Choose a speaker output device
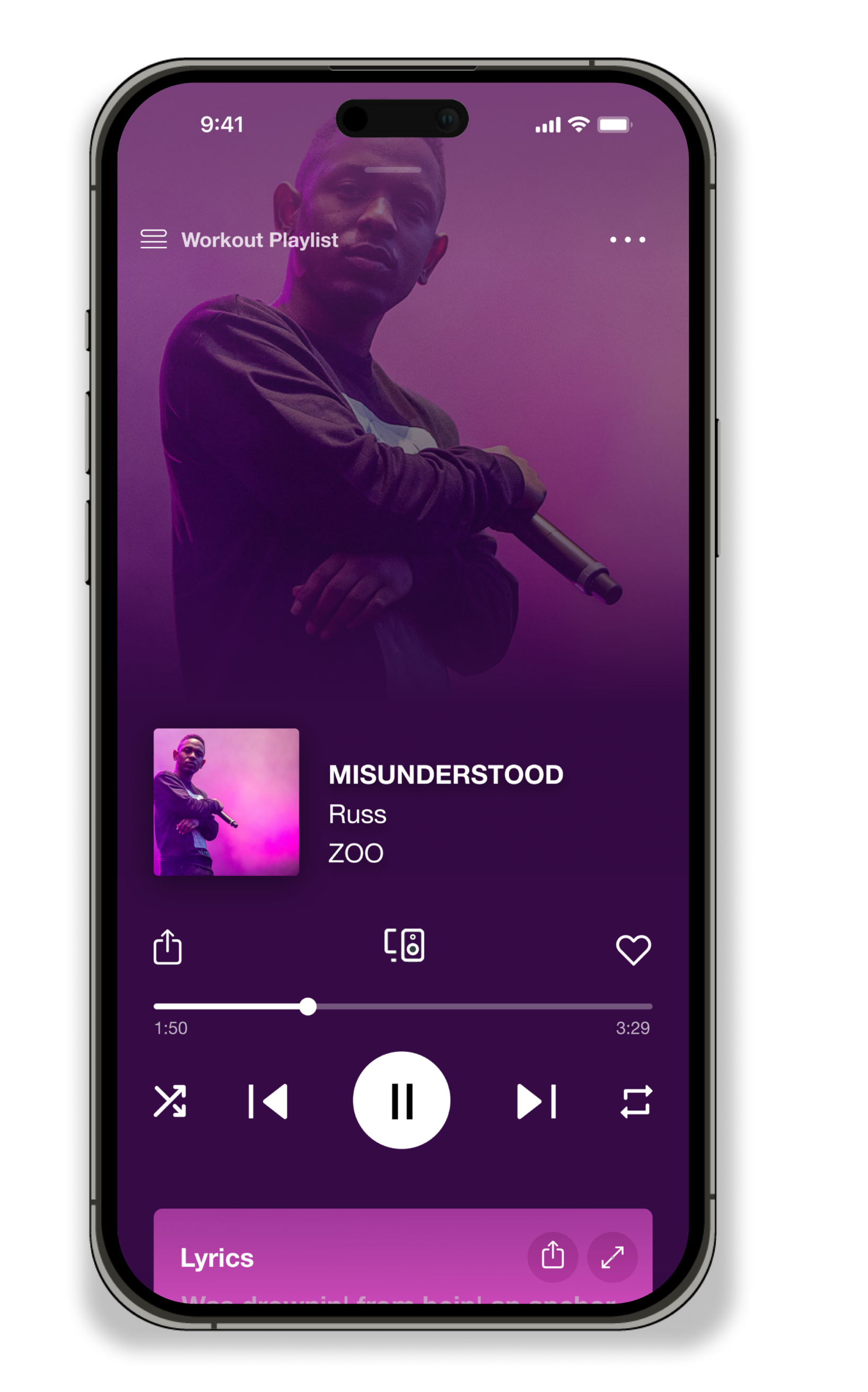The image size is (868, 1392). tap(404, 945)
